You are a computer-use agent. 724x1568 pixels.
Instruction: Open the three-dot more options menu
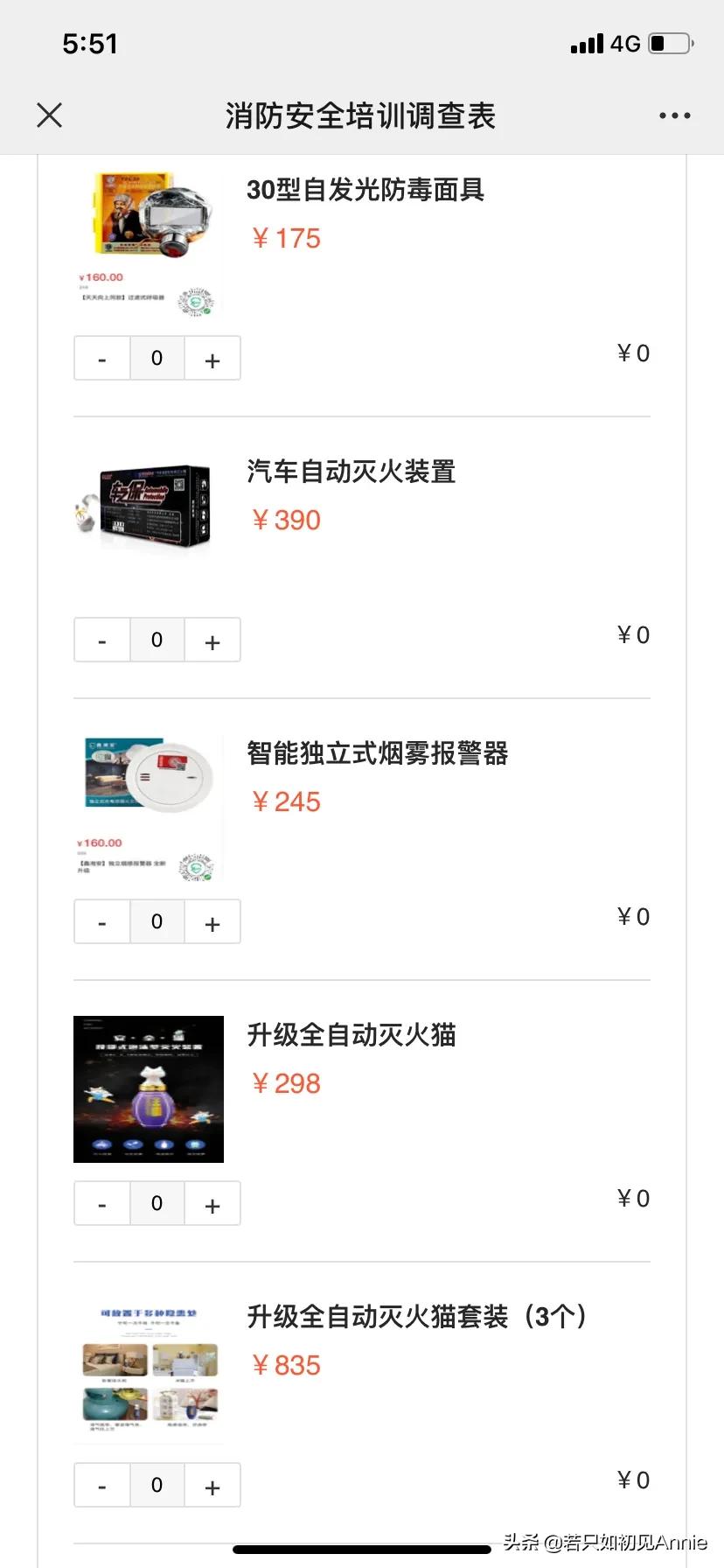point(674,115)
